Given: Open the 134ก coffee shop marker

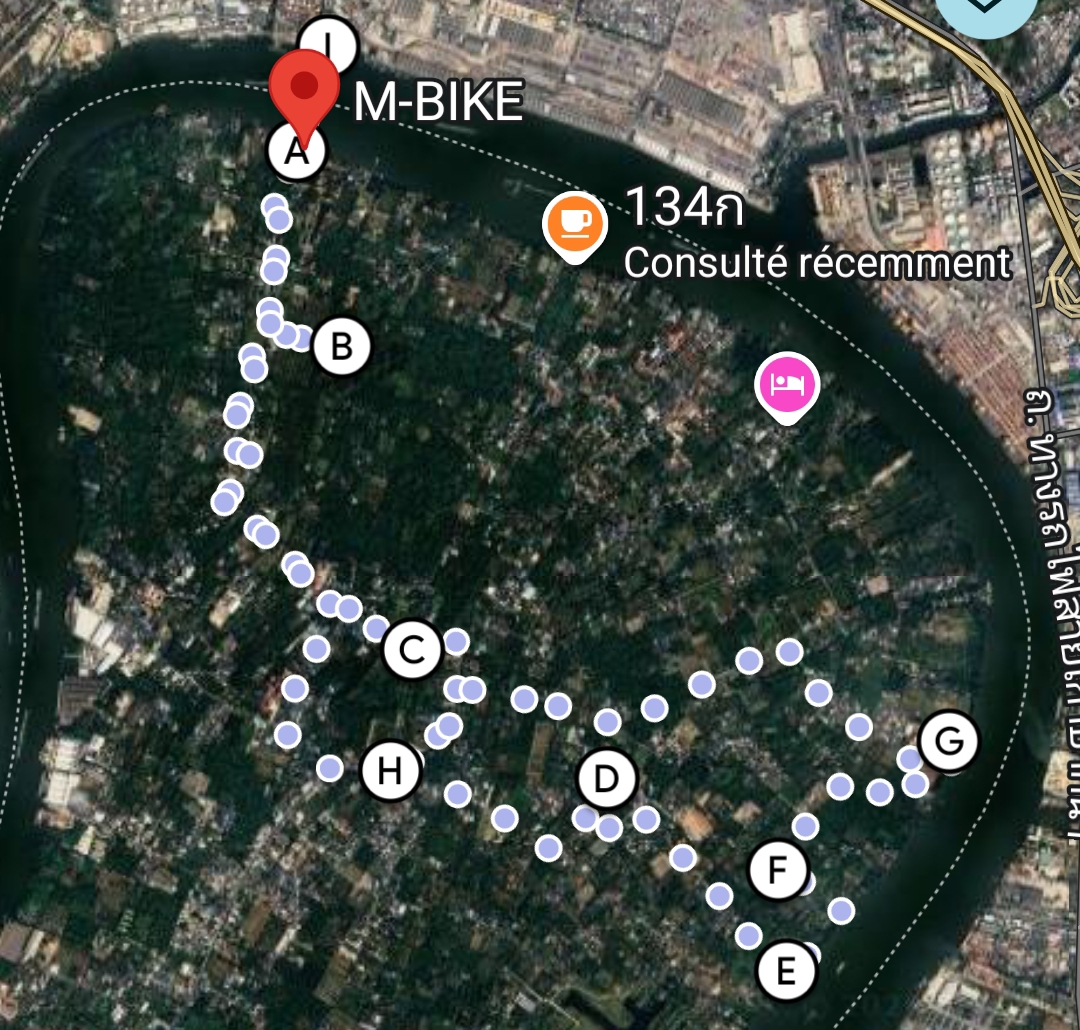Looking at the screenshot, I should tap(574, 224).
